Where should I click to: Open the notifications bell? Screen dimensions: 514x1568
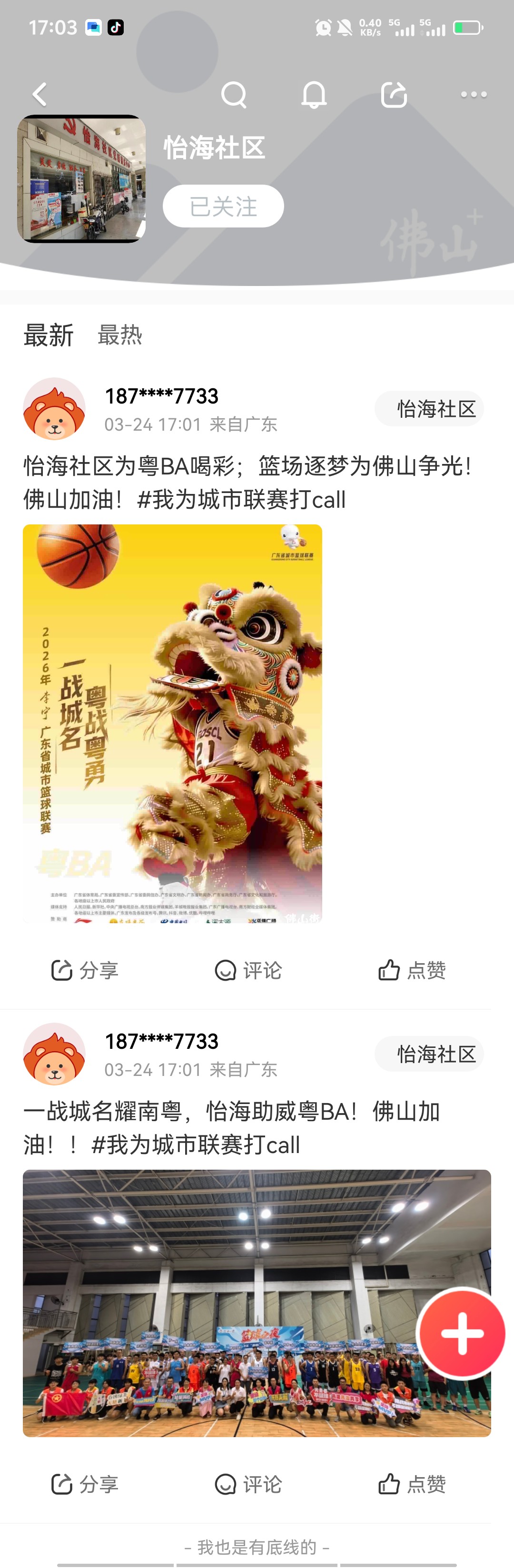coord(314,94)
